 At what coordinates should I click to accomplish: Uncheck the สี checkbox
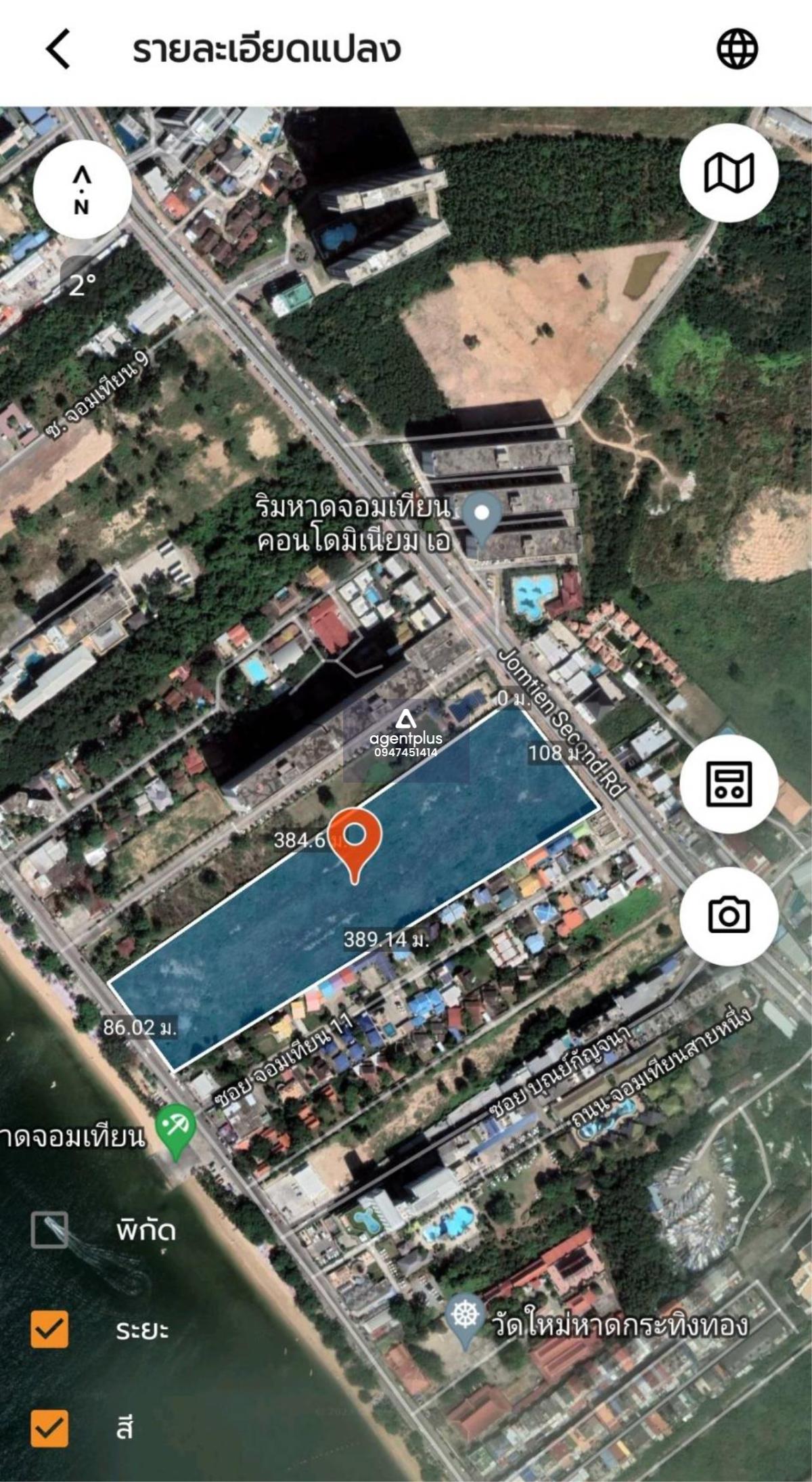[49, 1429]
